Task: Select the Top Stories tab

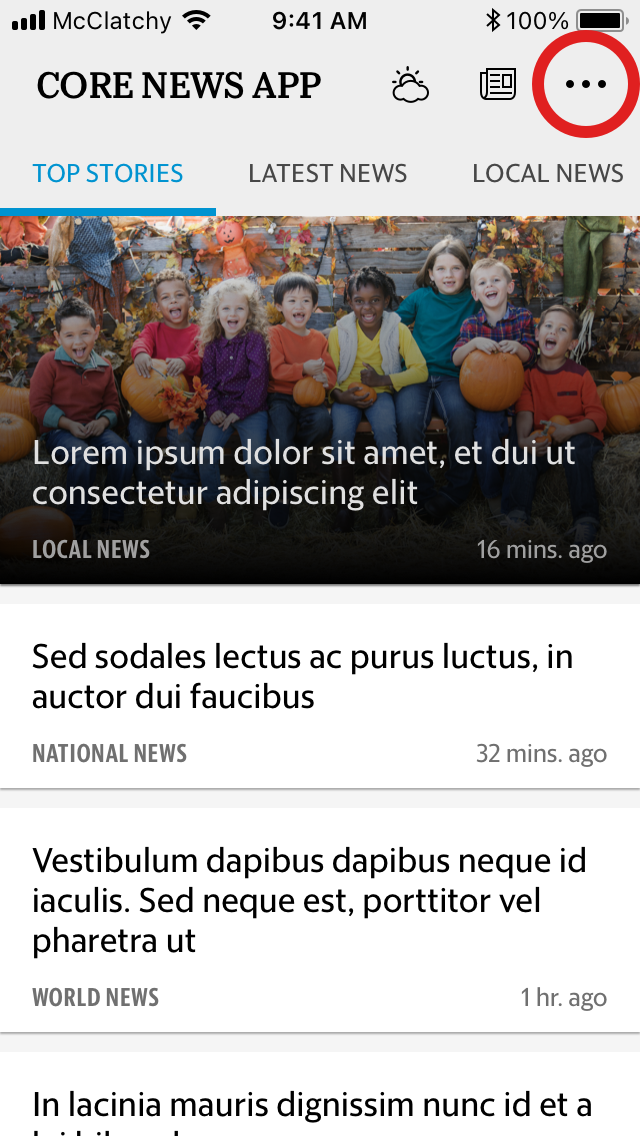Action: pyautogui.click(x=108, y=174)
